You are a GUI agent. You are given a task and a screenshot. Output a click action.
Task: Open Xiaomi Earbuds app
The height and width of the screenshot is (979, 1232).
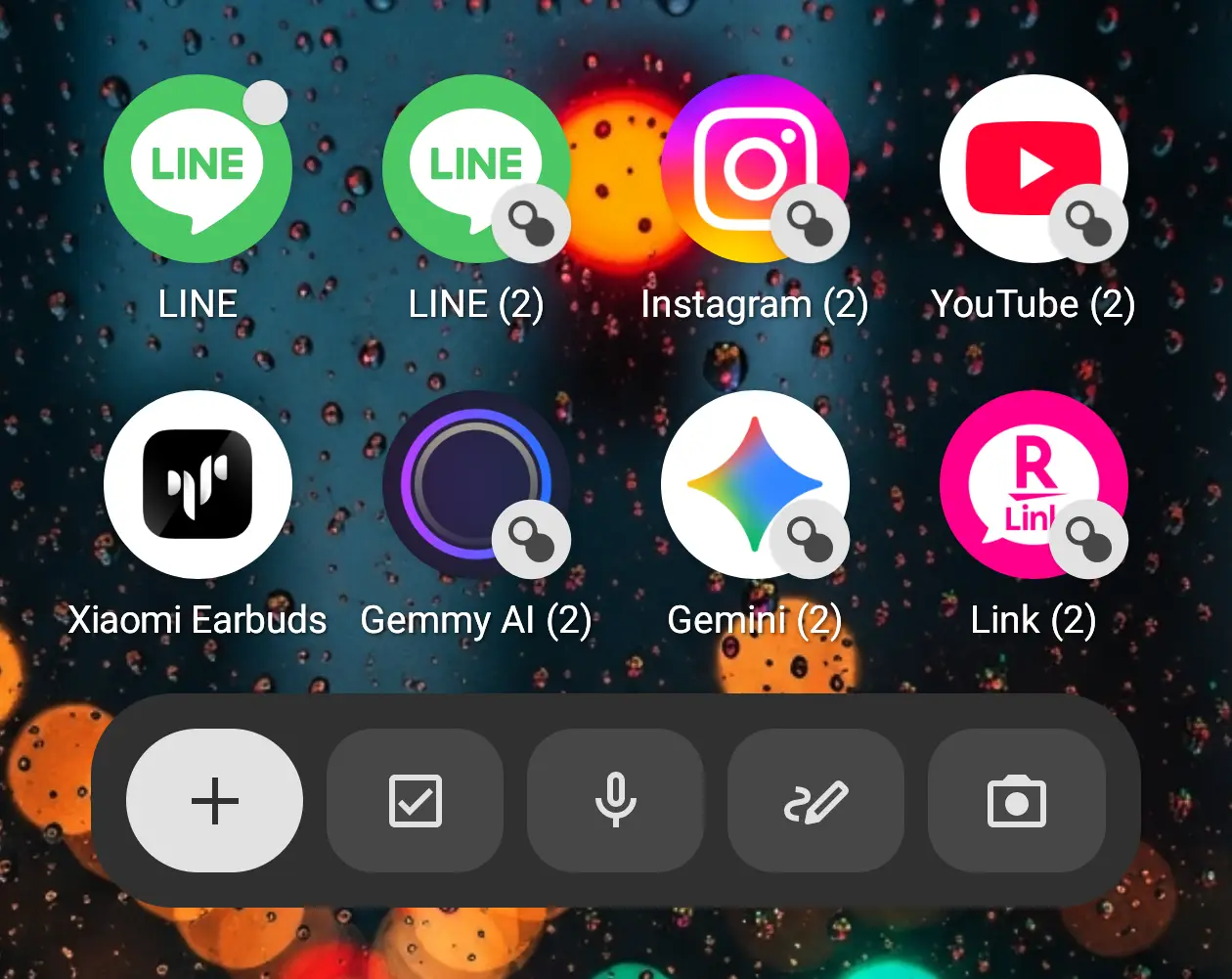(x=198, y=485)
